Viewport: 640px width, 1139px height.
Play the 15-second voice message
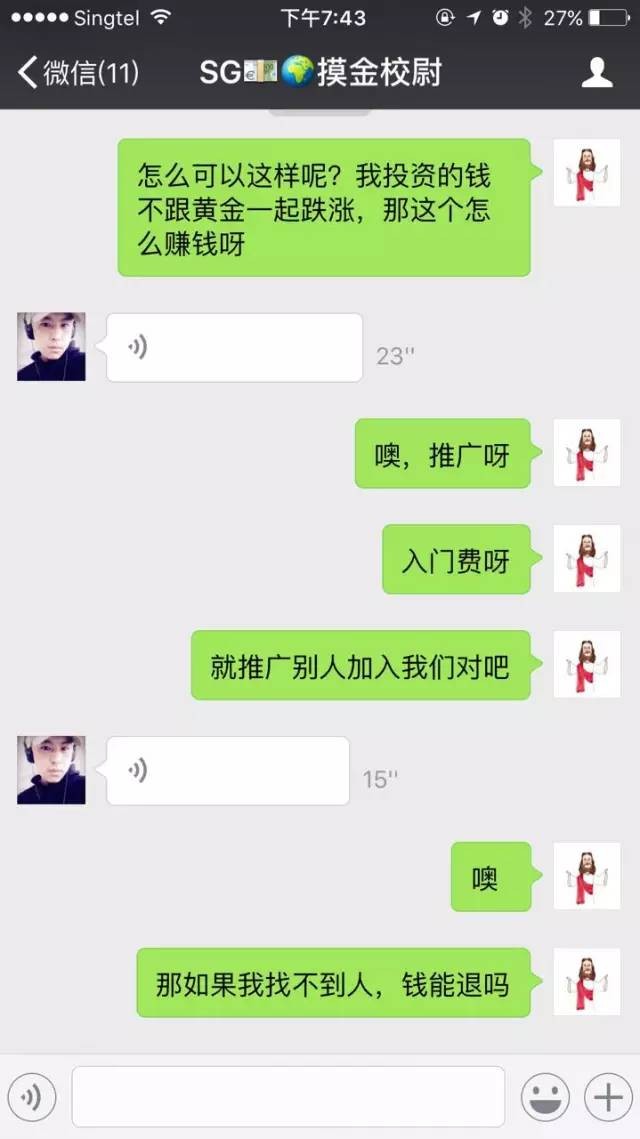[227, 770]
